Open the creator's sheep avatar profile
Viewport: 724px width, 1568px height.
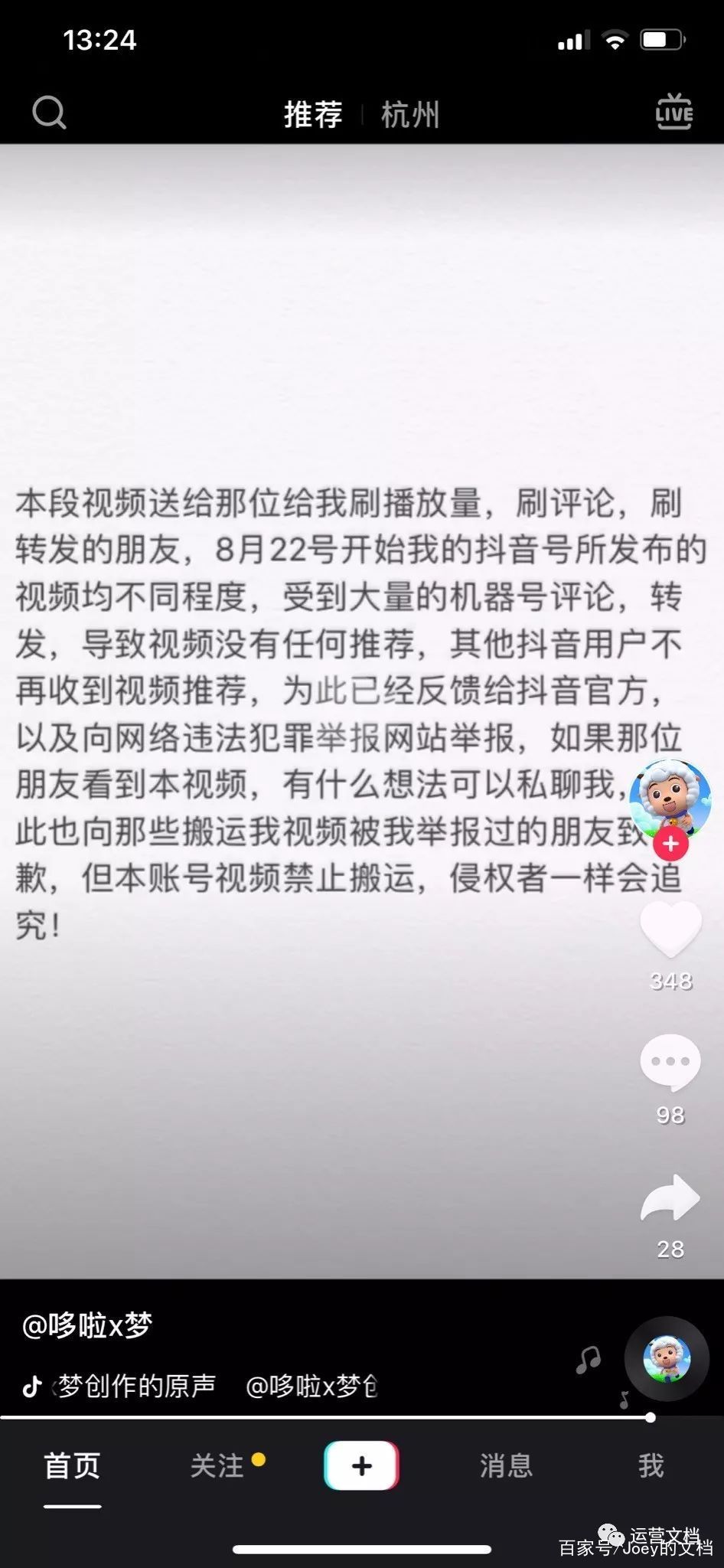tap(670, 798)
